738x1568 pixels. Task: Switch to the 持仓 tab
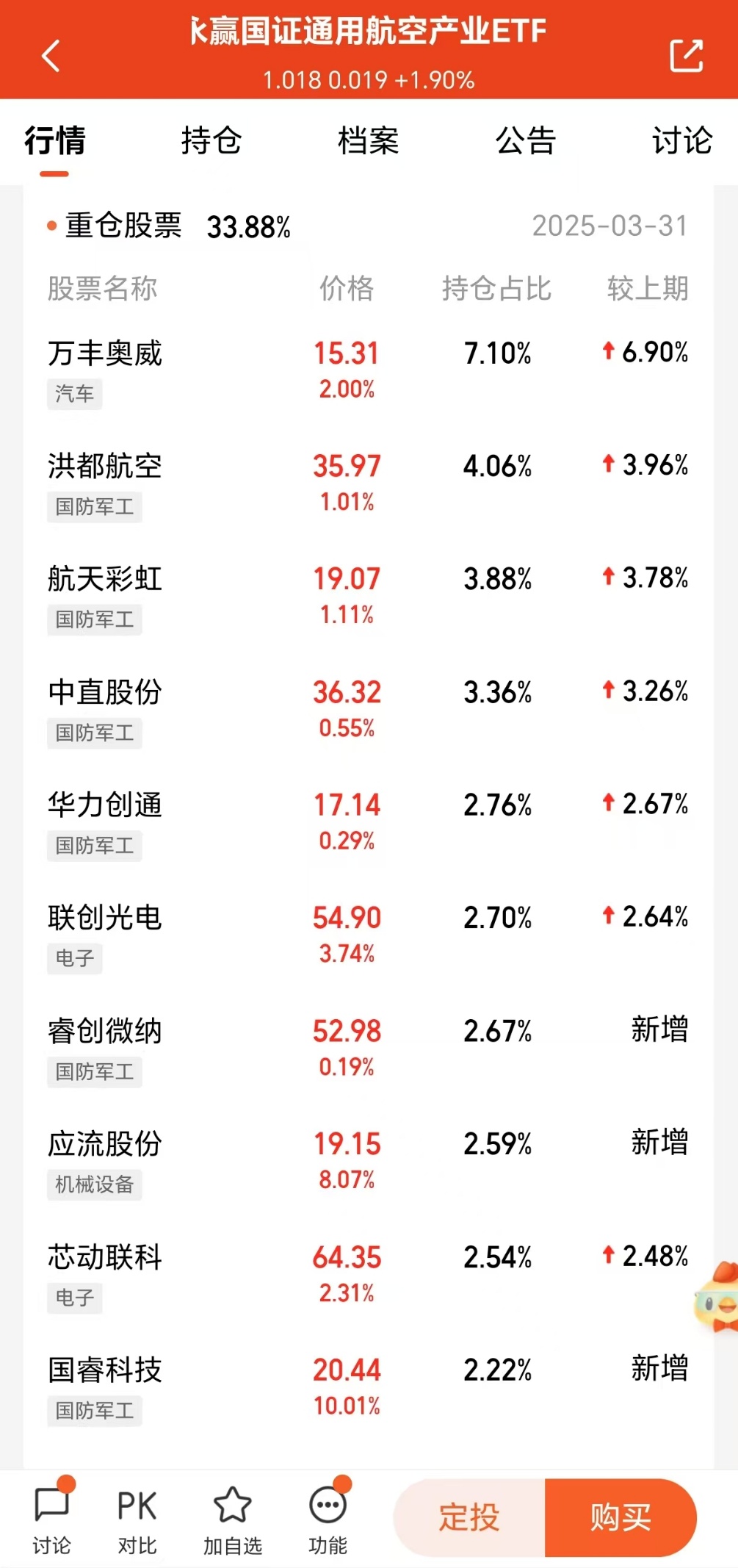pos(210,142)
